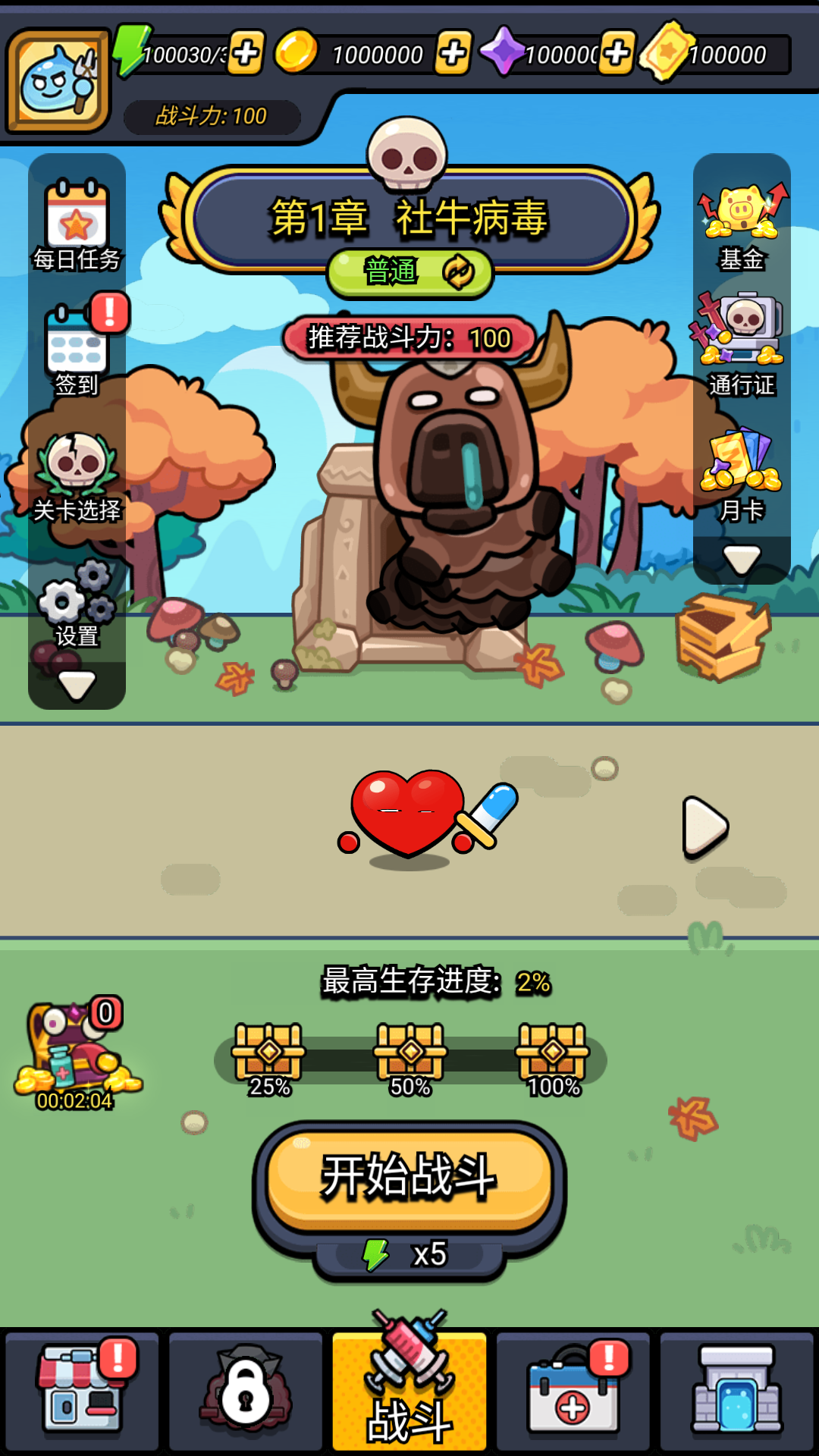The width and height of the screenshot is (819, 1456).
Task: Add more energy with plus button
Action: coord(246,53)
